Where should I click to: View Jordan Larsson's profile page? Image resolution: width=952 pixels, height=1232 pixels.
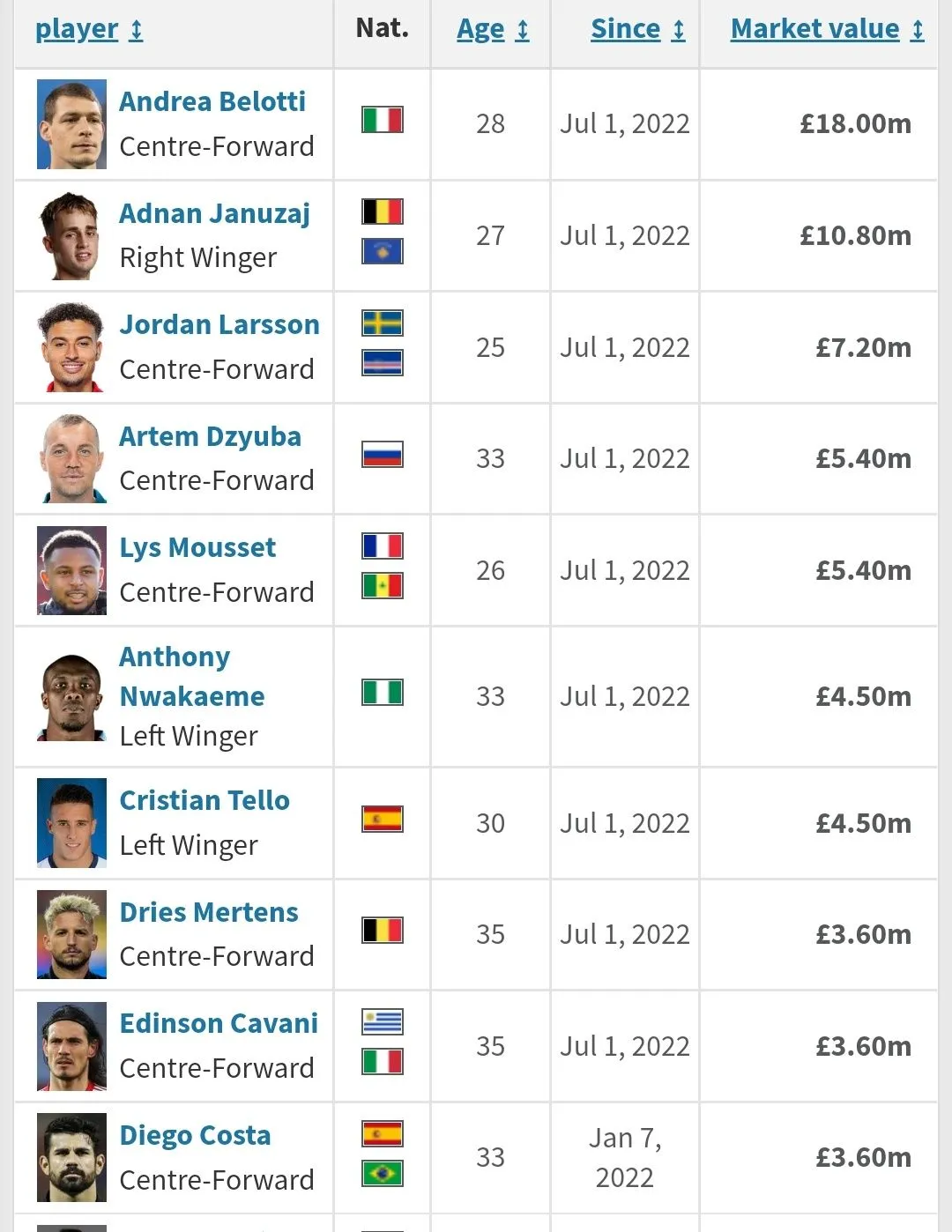[x=219, y=324]
